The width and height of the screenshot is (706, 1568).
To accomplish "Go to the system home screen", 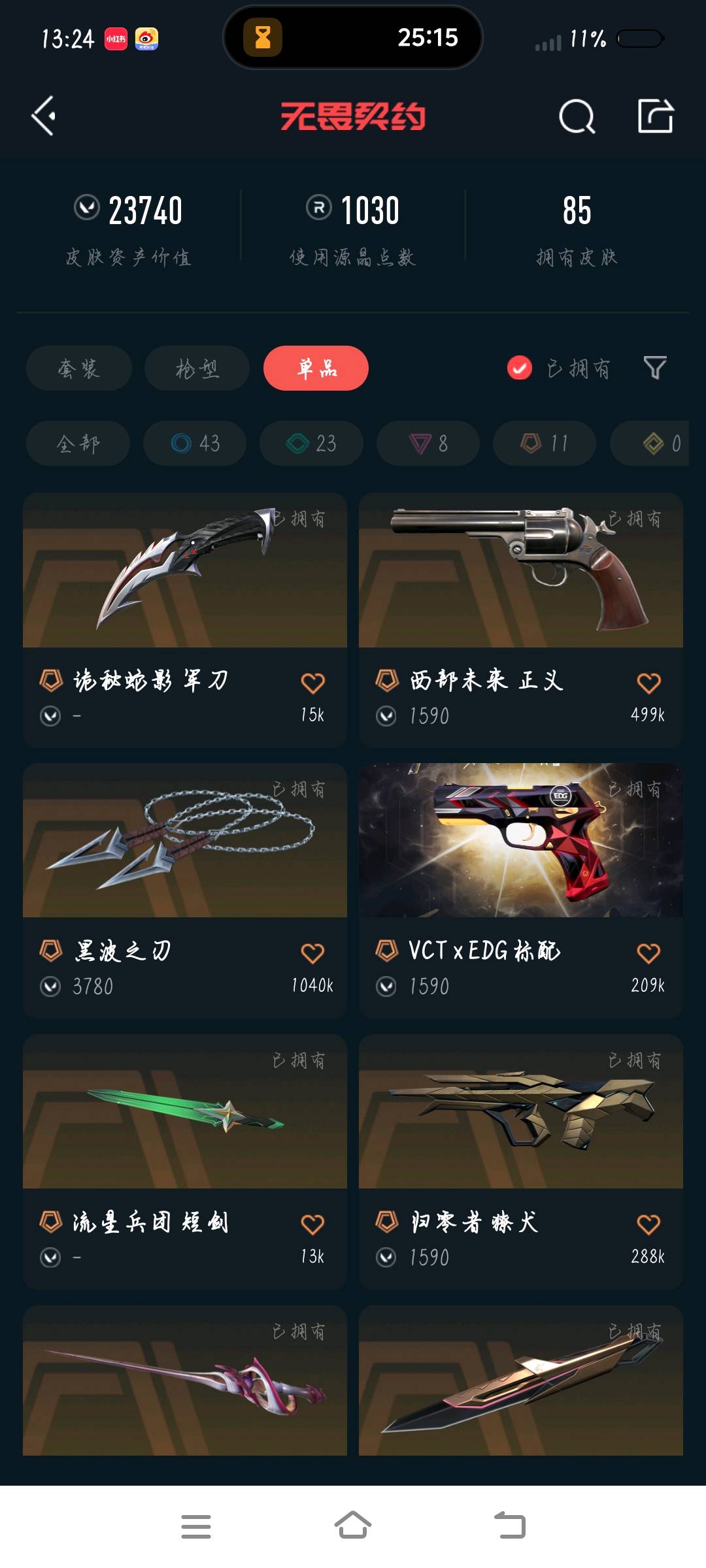I will coord(353,1526).
